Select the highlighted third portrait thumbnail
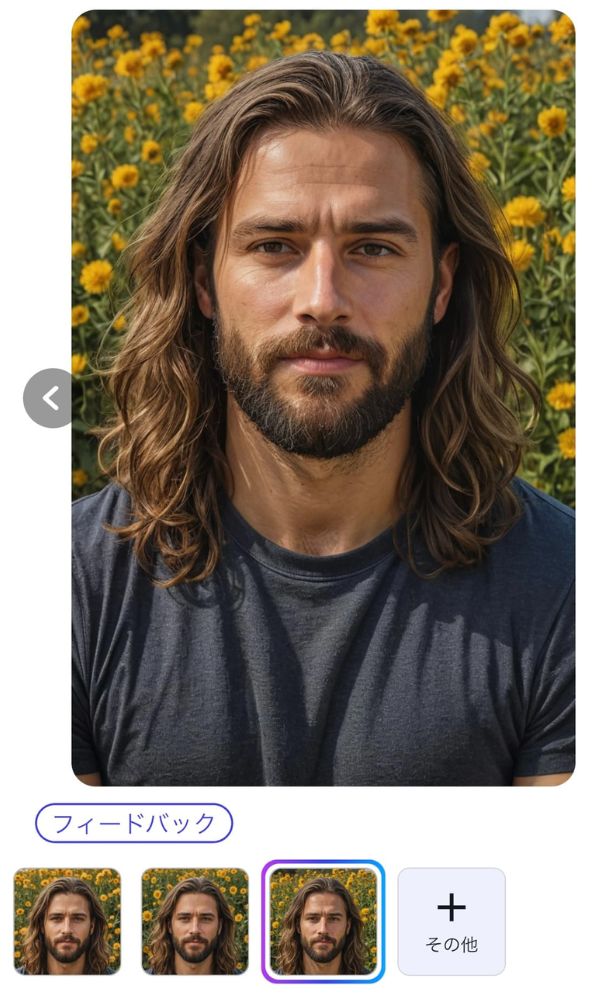The image size is (600, 1000). pyautogui.click(x=323, y=921)
